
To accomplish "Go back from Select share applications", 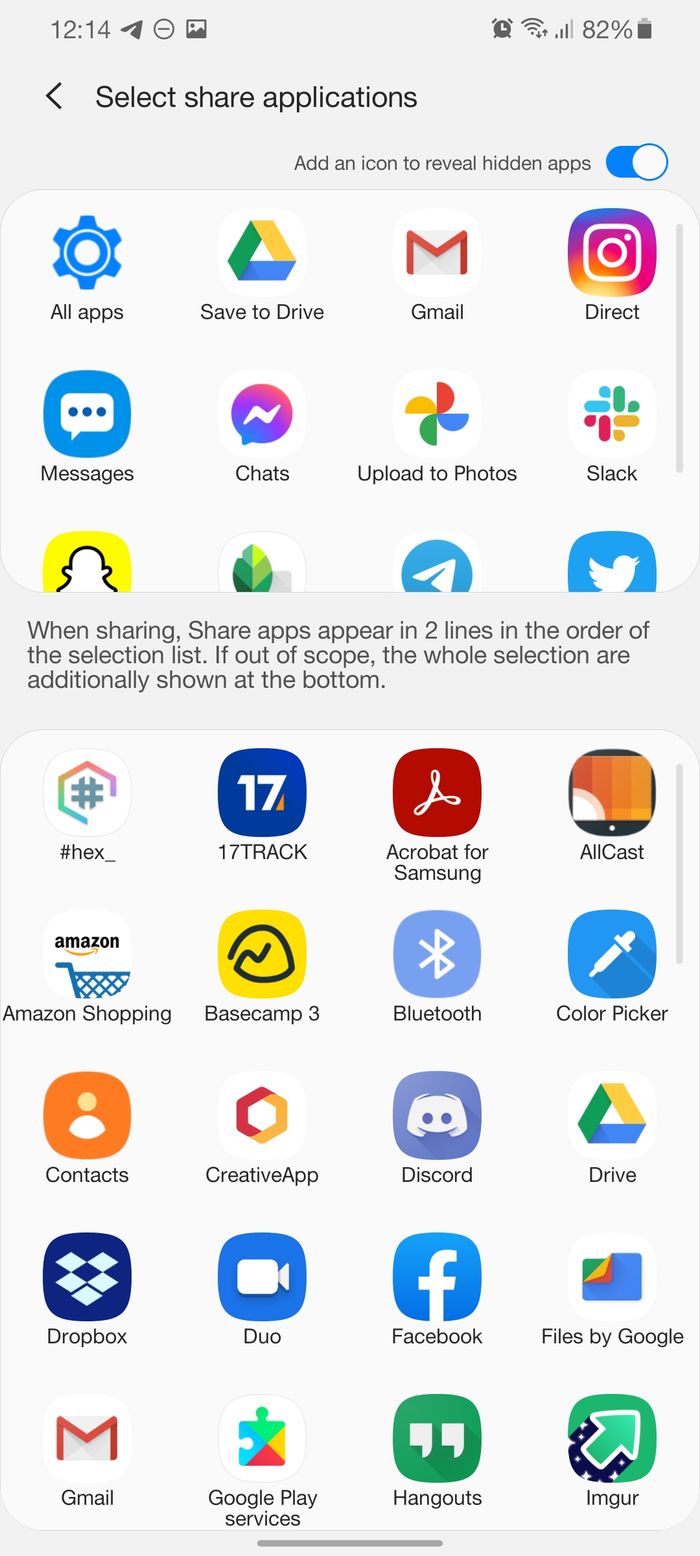I will (54, 97).
